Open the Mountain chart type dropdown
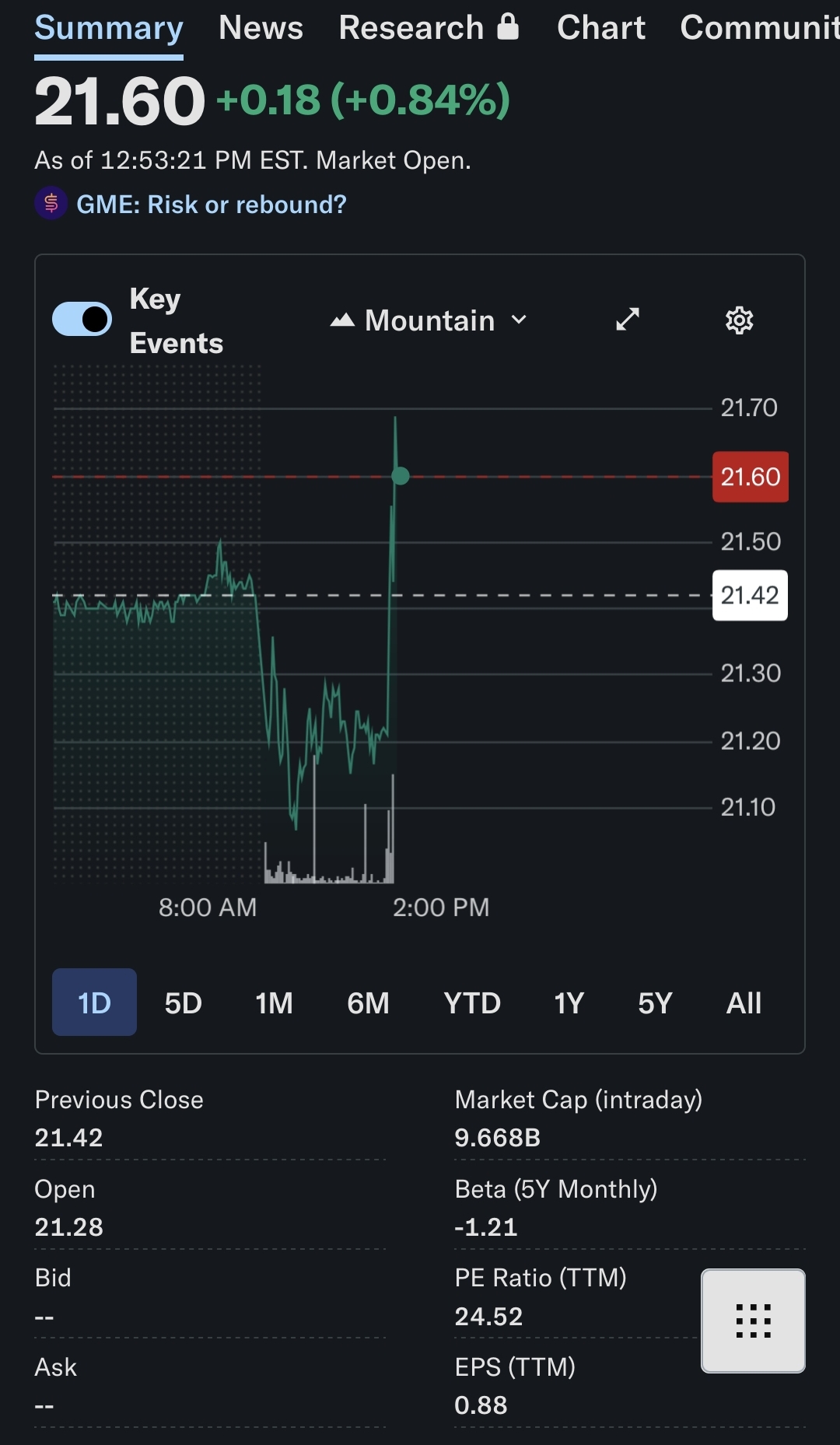 tap(429, 320)
